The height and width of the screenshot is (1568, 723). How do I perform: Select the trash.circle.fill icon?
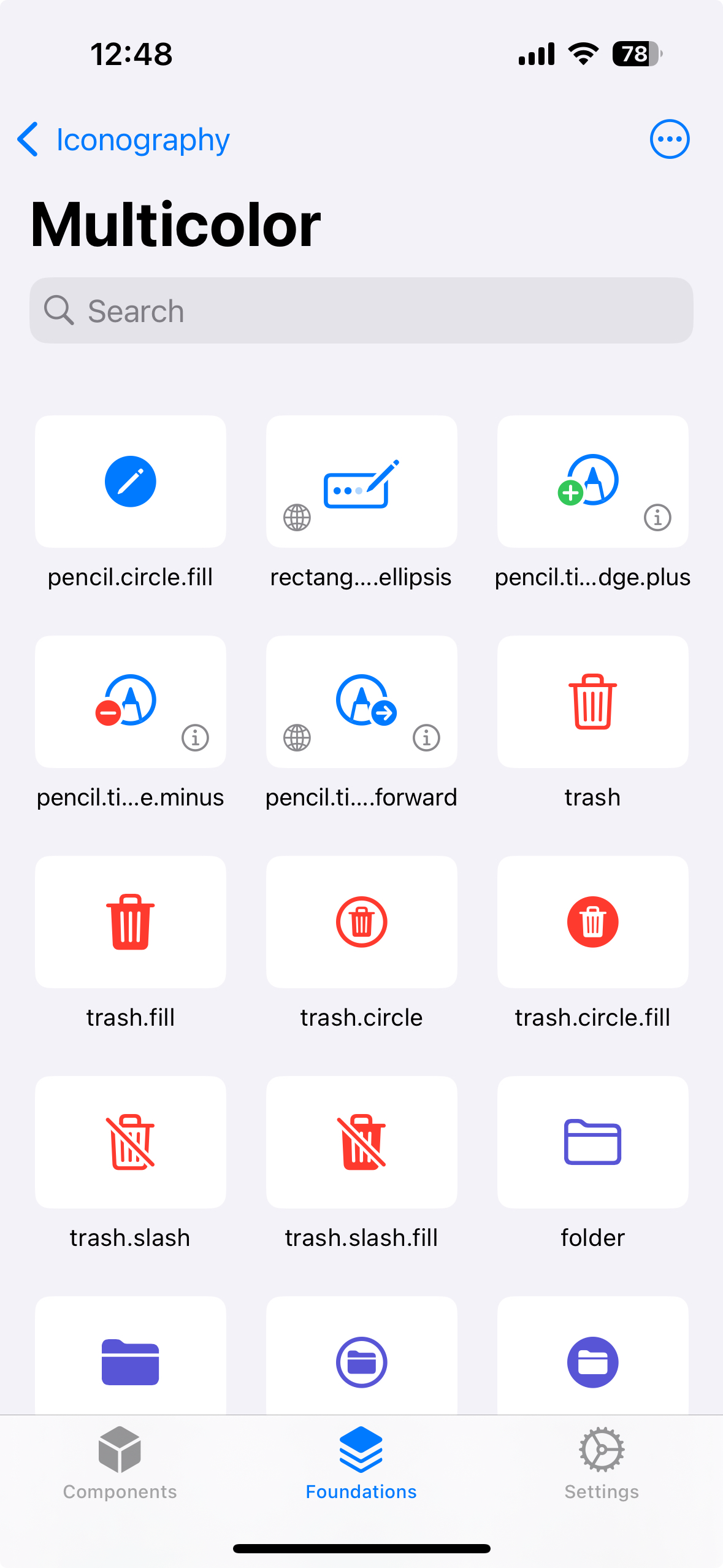tap(592, 921)
